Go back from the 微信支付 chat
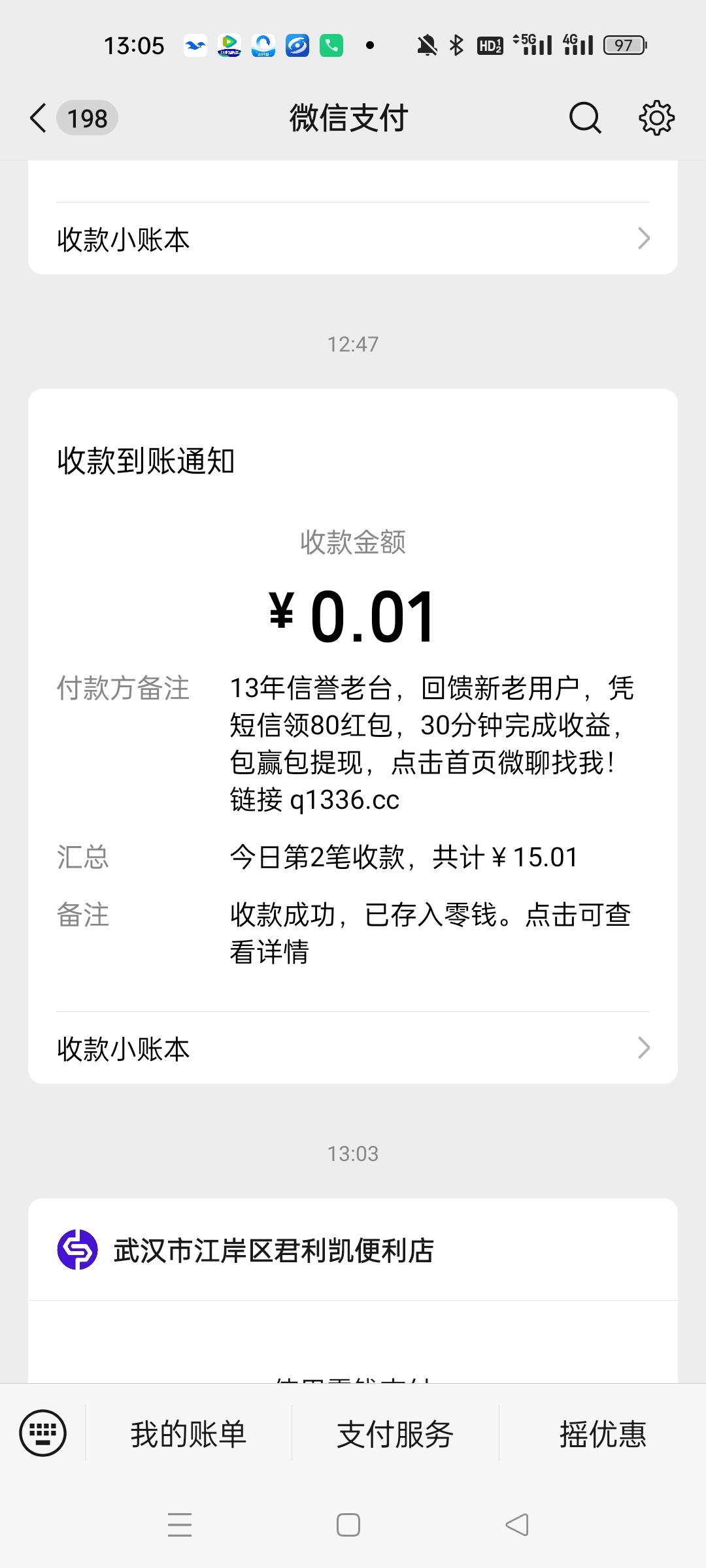This screenshot has width=706, height=1568. tap(39, 118)
